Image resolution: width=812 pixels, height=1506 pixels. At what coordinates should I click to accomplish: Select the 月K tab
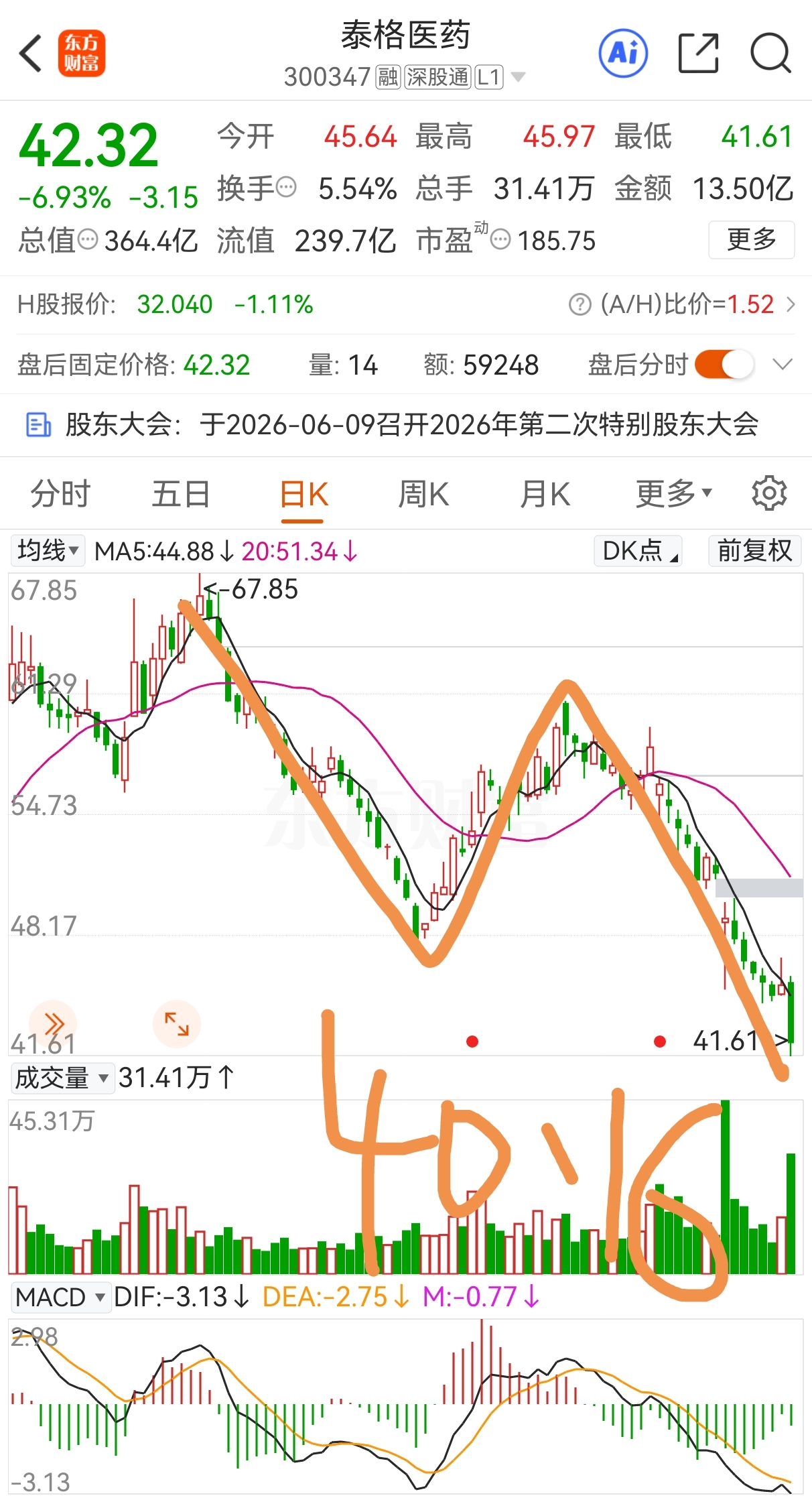pos(545,495)
